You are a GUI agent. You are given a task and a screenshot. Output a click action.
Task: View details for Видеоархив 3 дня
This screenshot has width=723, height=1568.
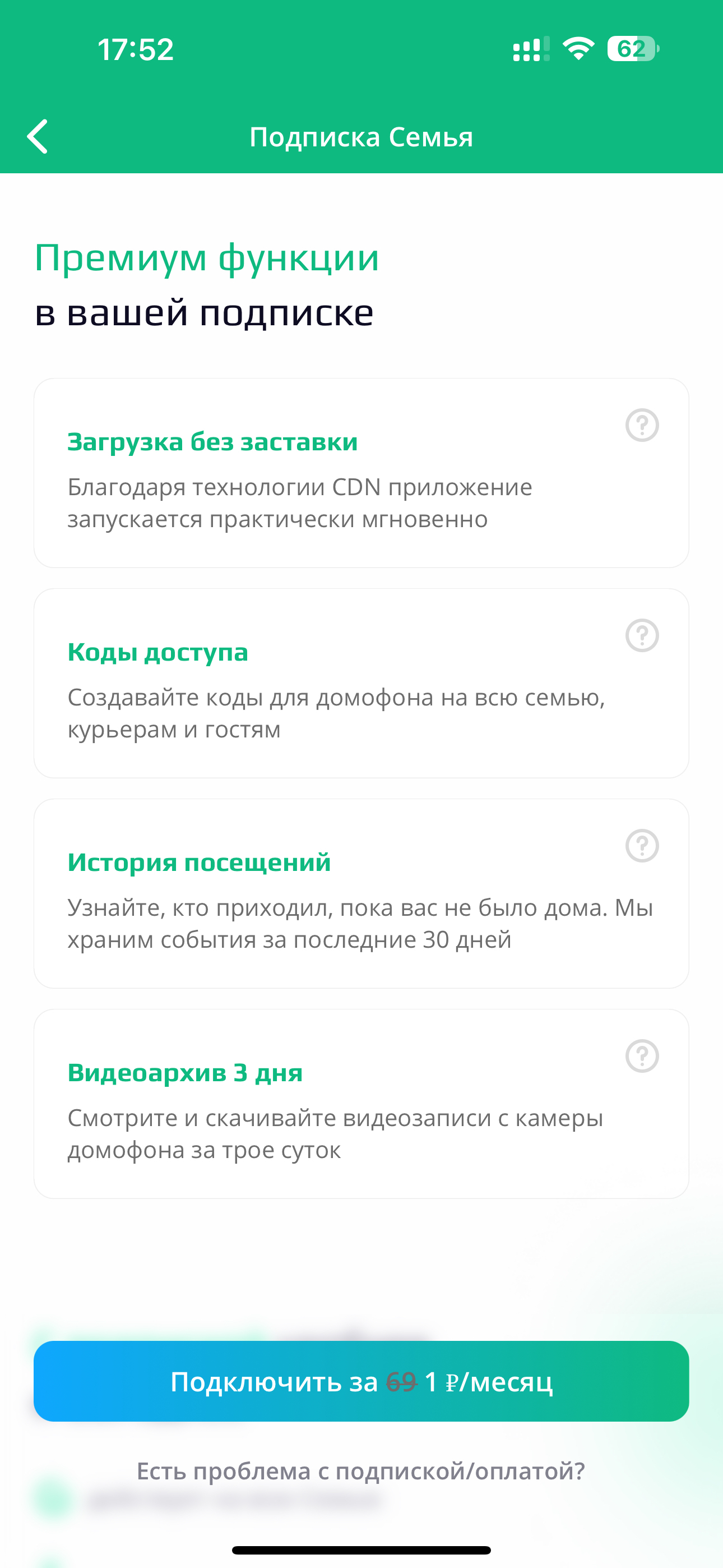(x=642, y=1056)
